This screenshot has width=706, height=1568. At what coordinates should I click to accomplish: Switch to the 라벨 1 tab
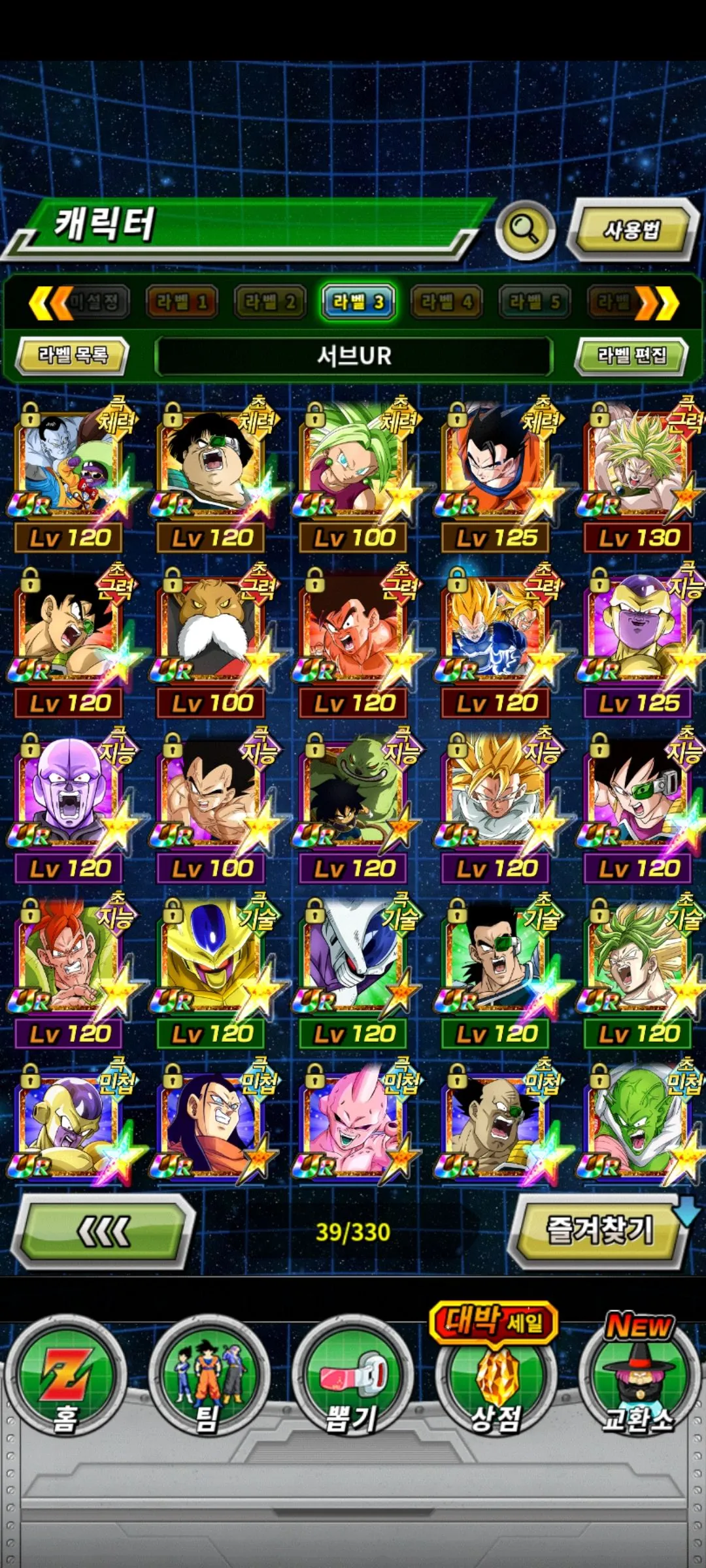tap(181, 302)
